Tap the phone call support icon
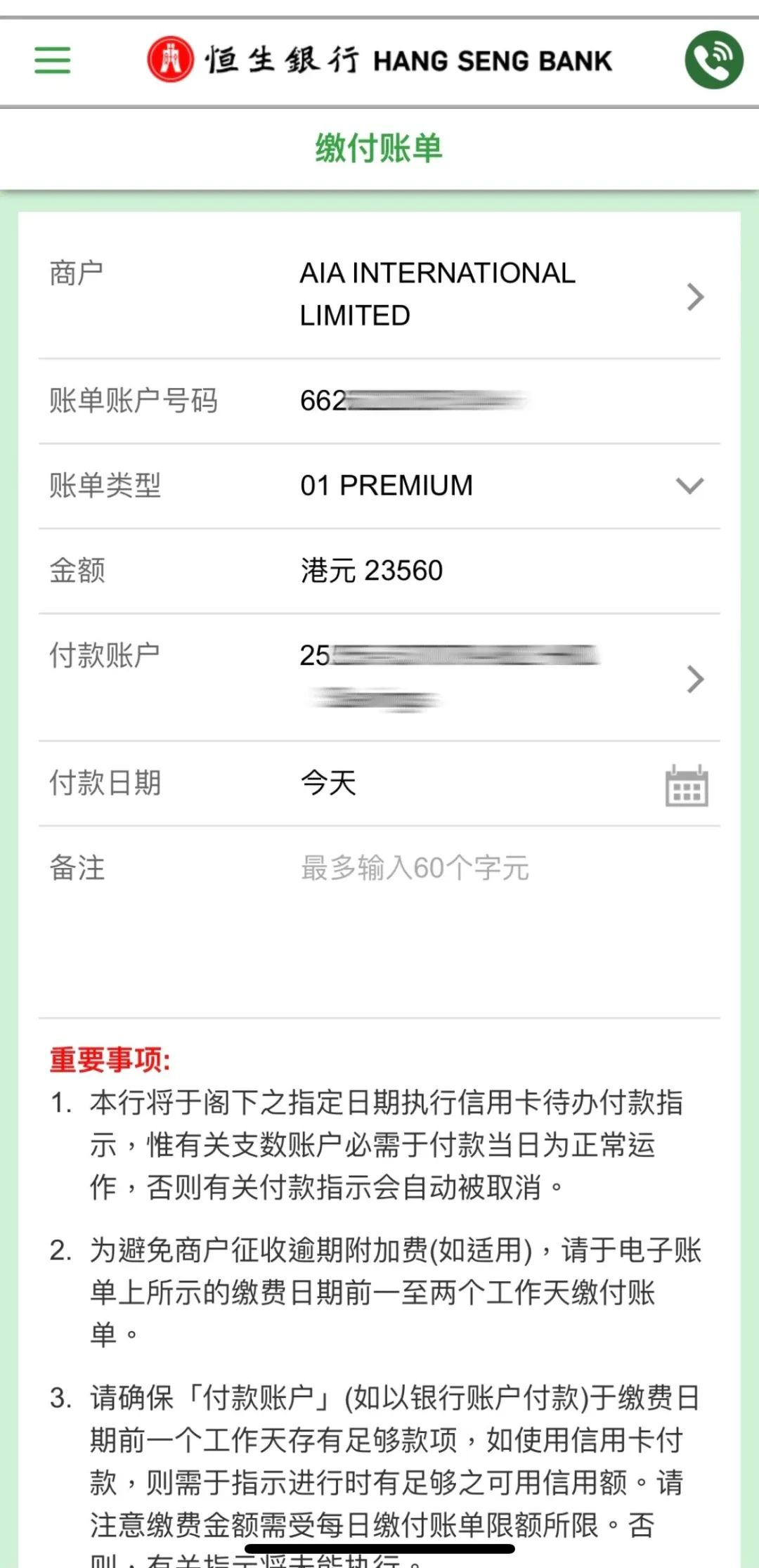Viewport: 759px width, 1568px height. (x=713, y=60)
